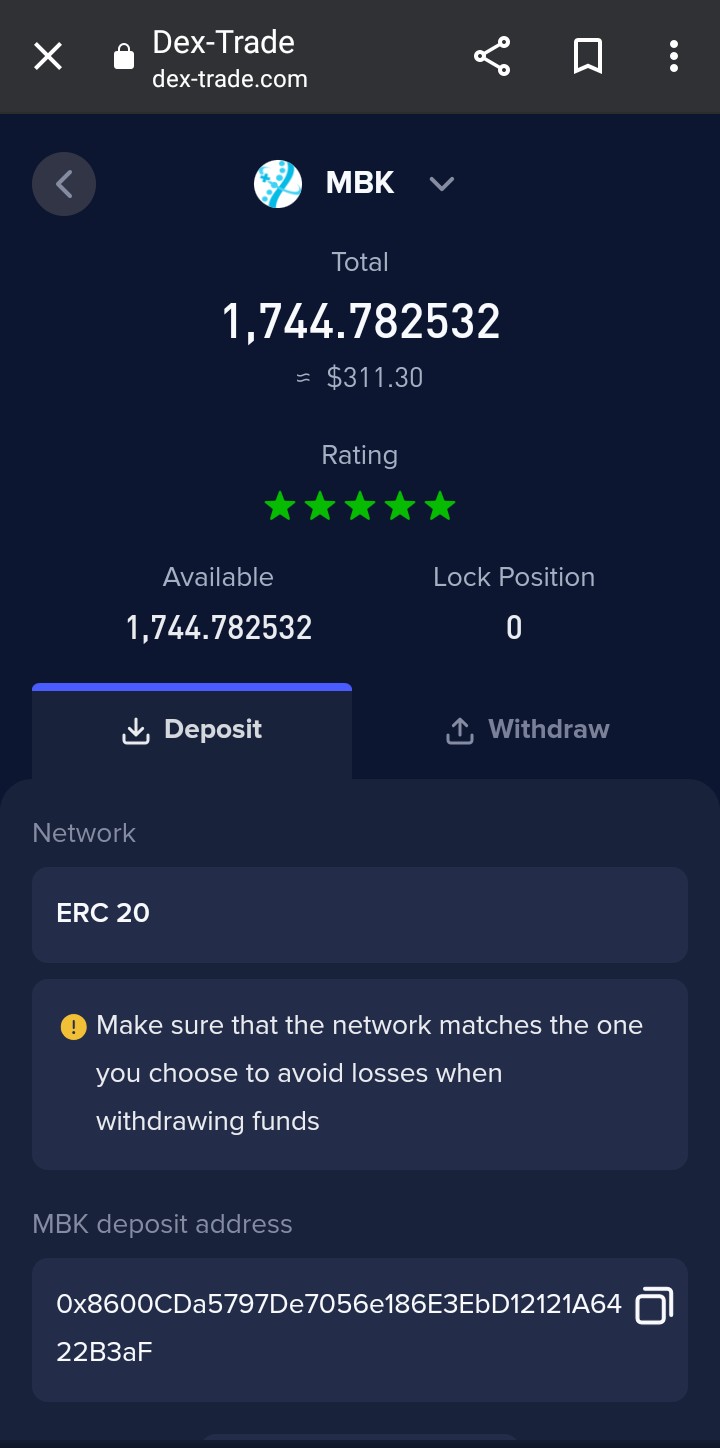Go back using the round arrow button
Viewport: 720px width, 1448px height.
64,184
